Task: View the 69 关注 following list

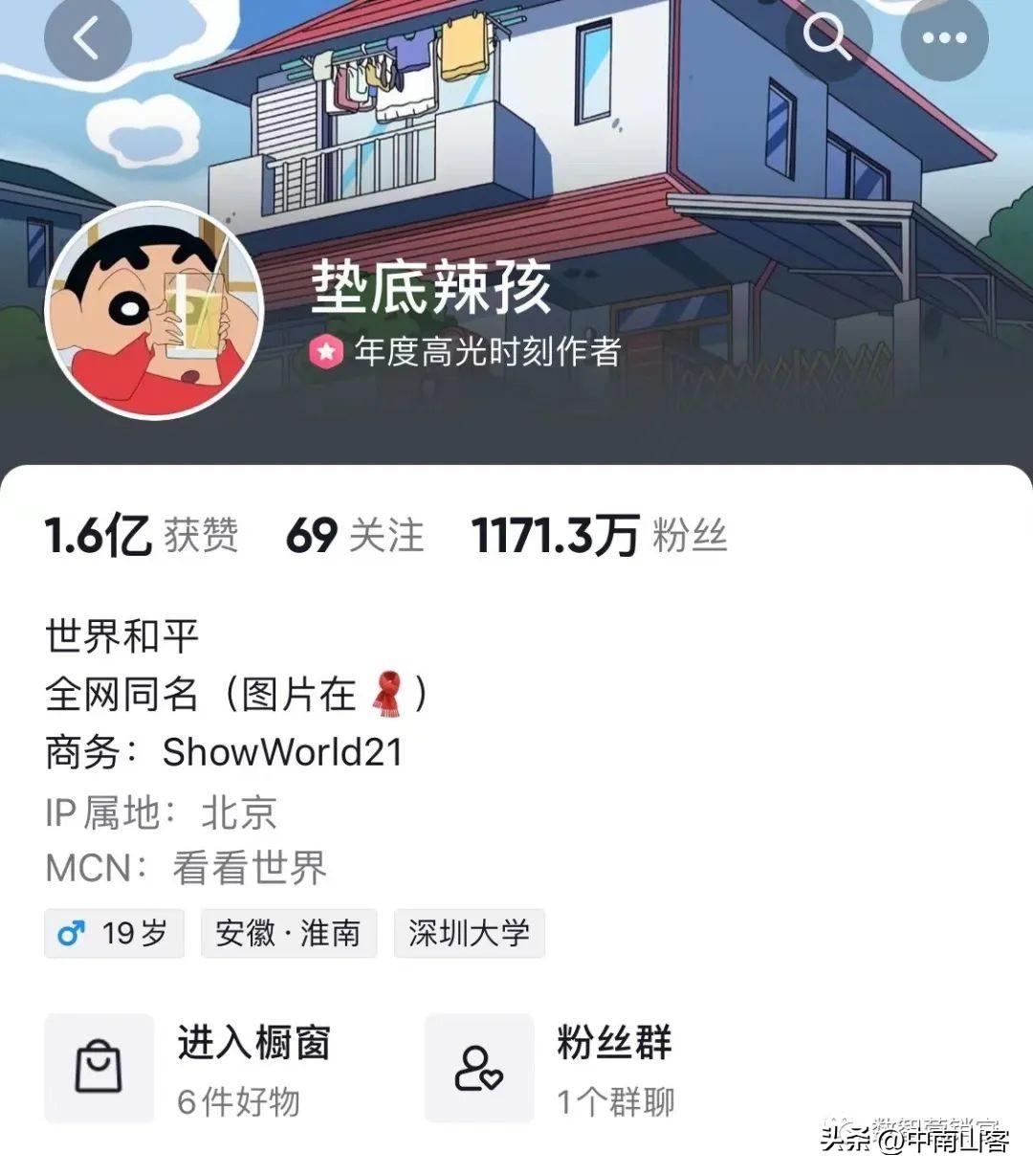Action: click(x=354, y=535)
